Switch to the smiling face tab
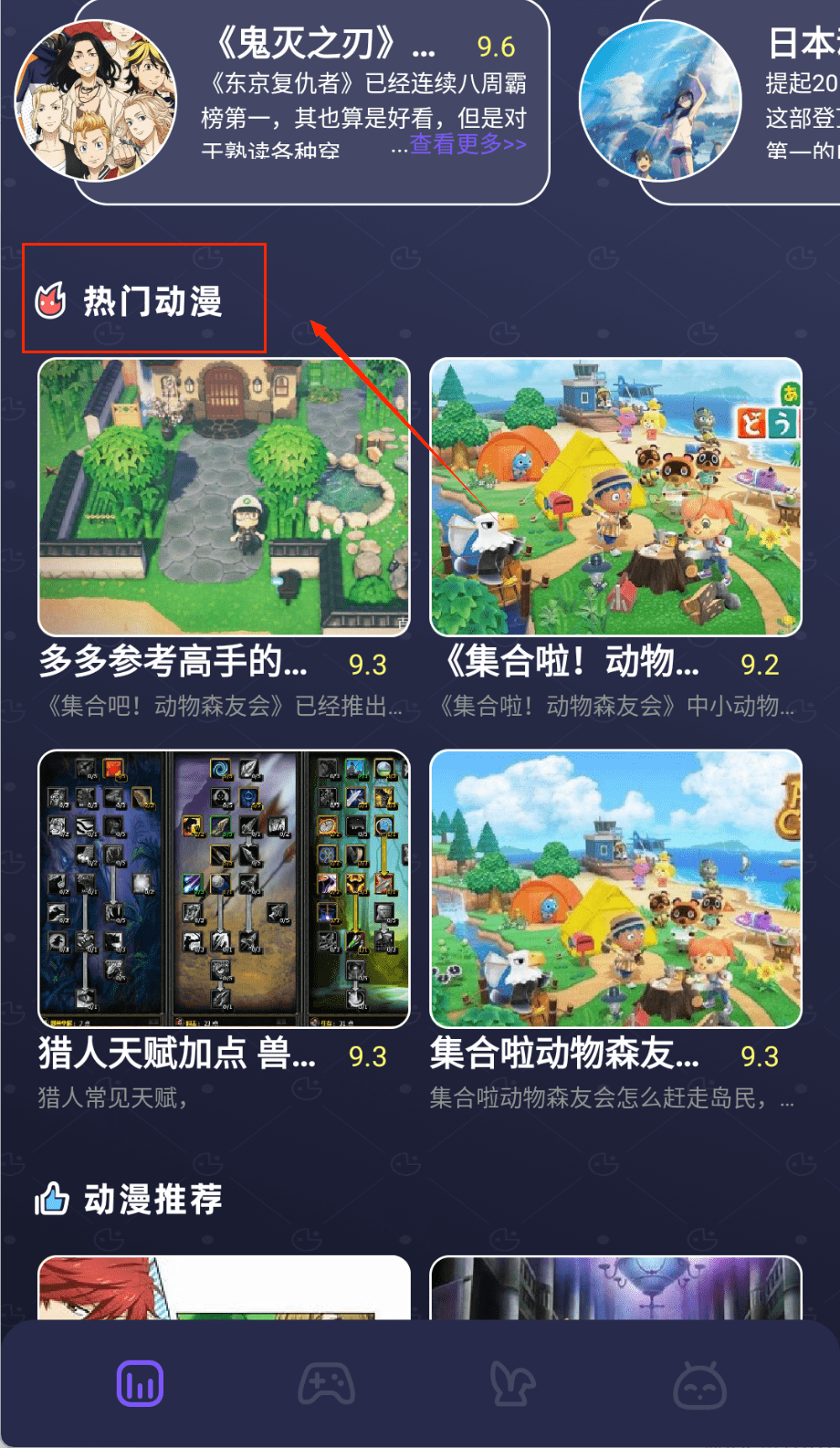 click(x=699, y=1385)
